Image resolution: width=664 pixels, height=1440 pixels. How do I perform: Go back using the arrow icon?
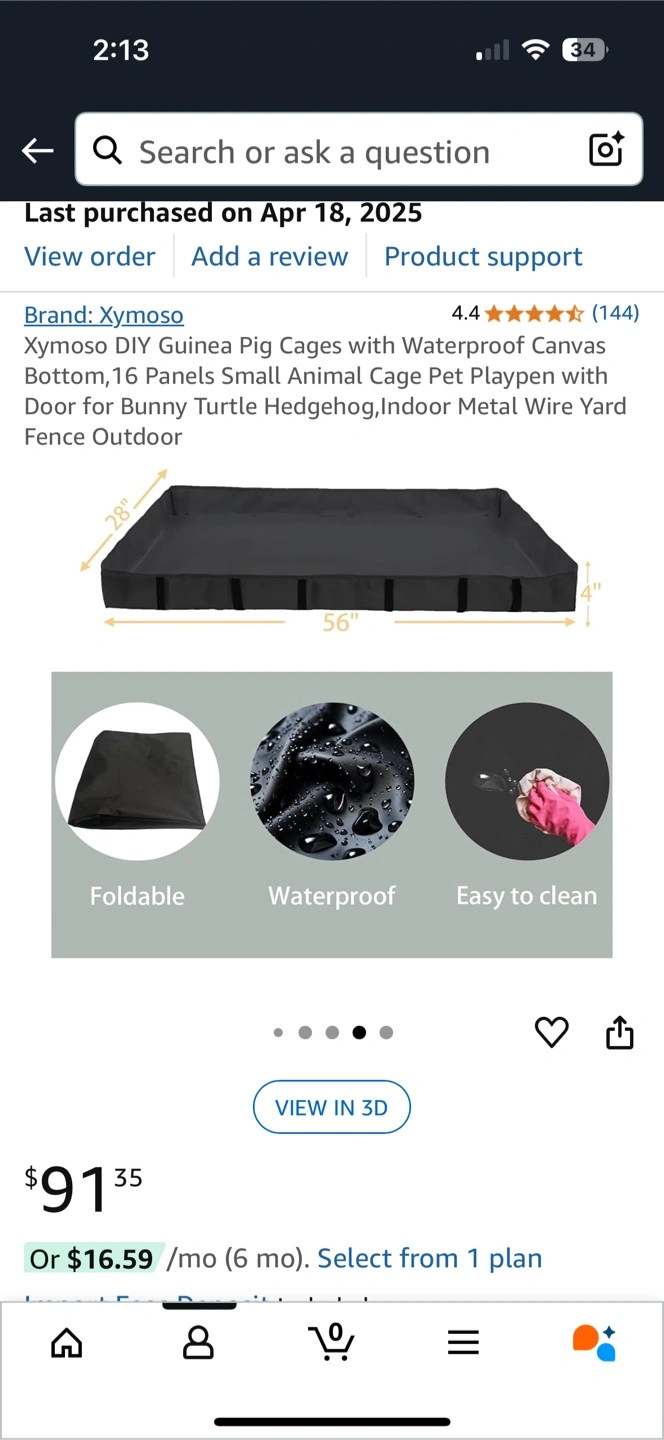coord(38,151)
